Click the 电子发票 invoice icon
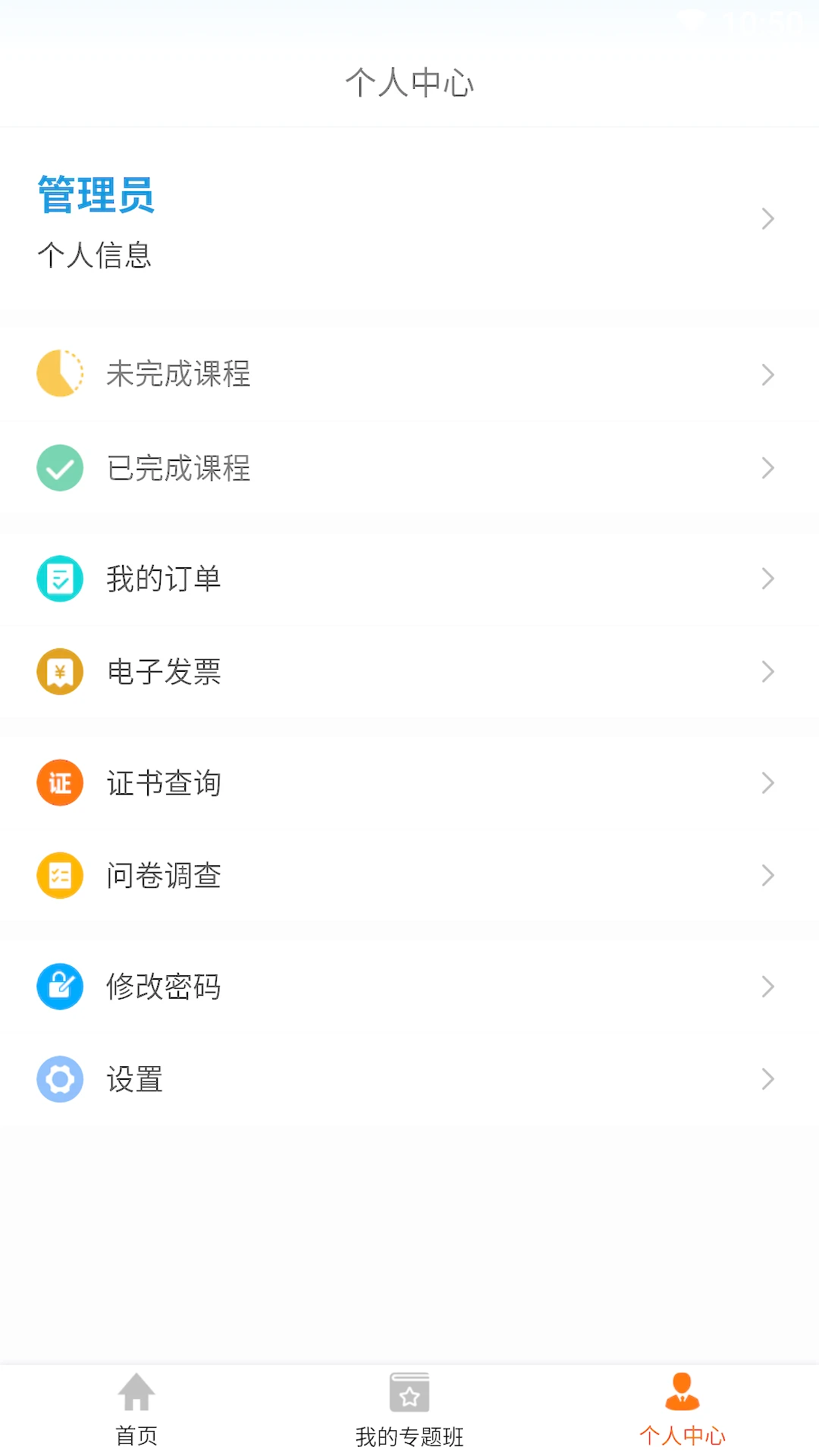 (59, 671)
